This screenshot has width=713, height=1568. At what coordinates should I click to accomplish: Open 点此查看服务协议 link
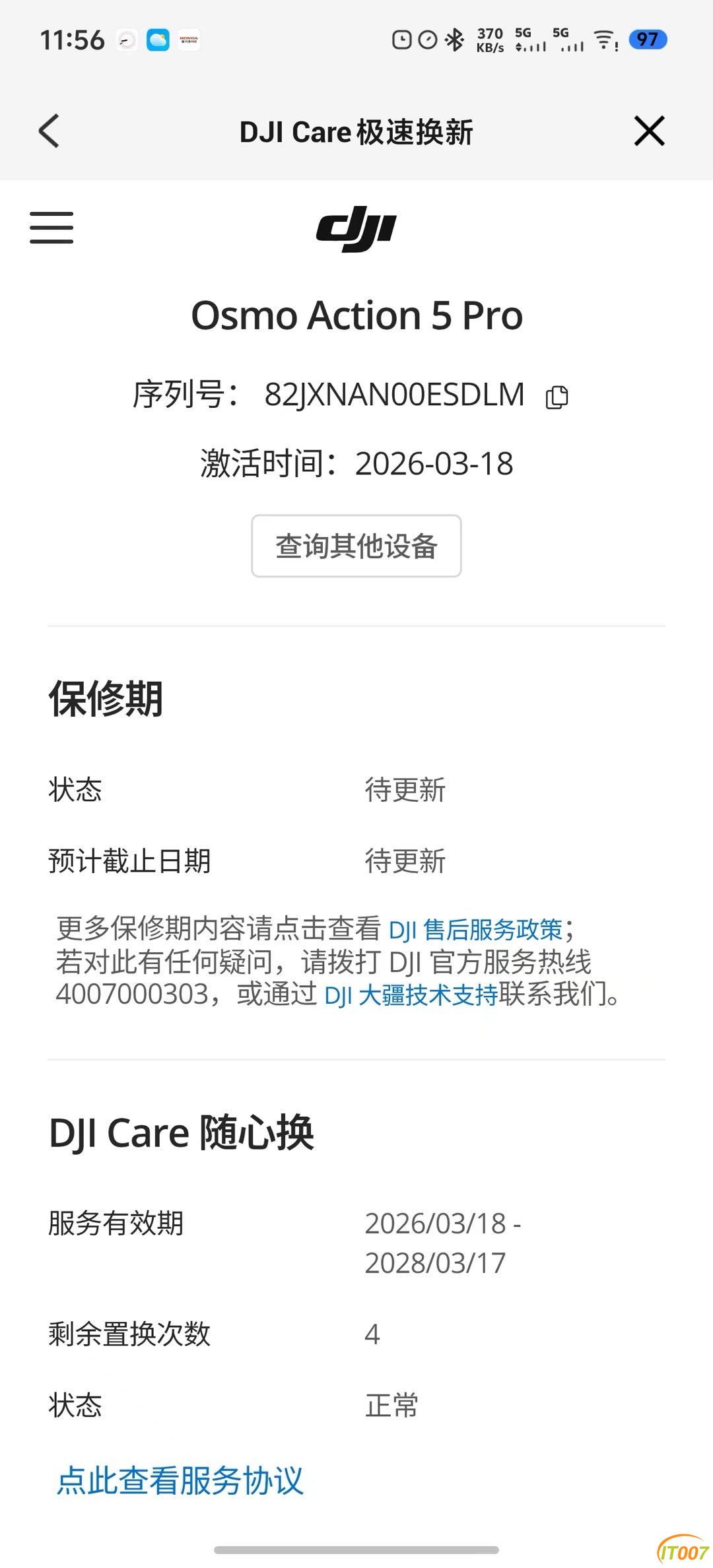point(180,1480)
